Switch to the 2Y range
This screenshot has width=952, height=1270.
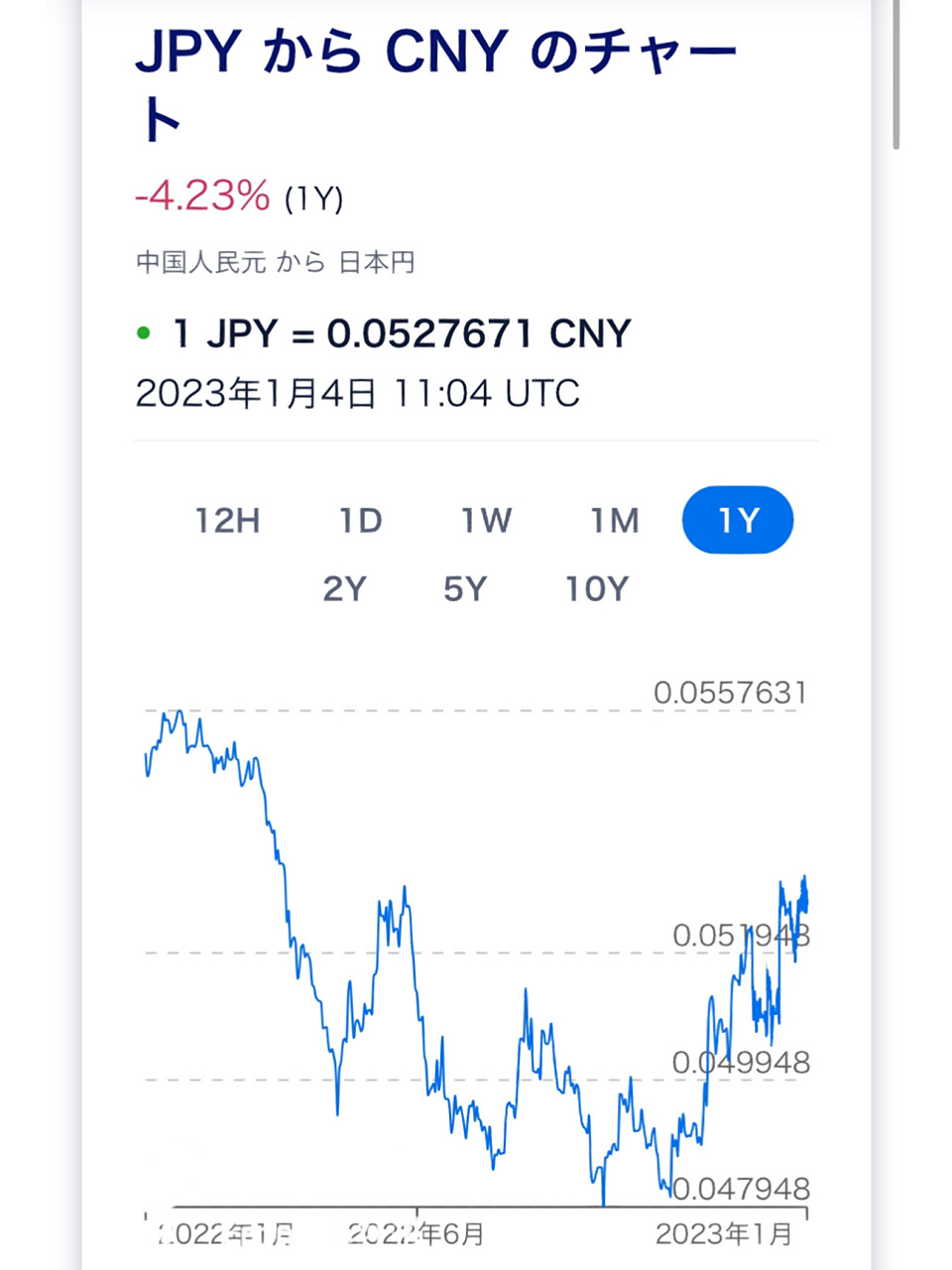pos(345,589)
